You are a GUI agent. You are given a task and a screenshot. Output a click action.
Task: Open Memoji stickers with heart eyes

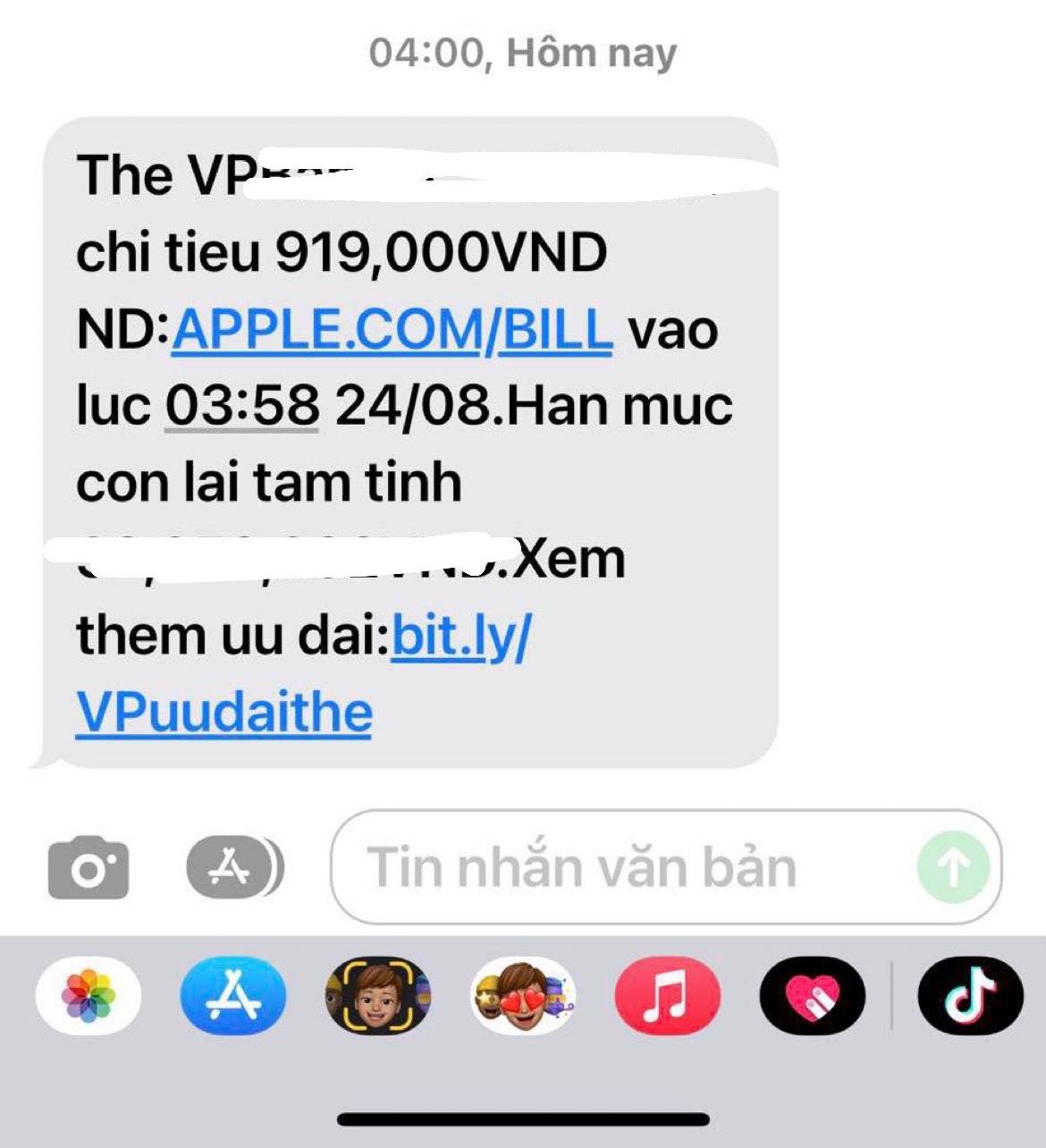[x=523, y=997]
